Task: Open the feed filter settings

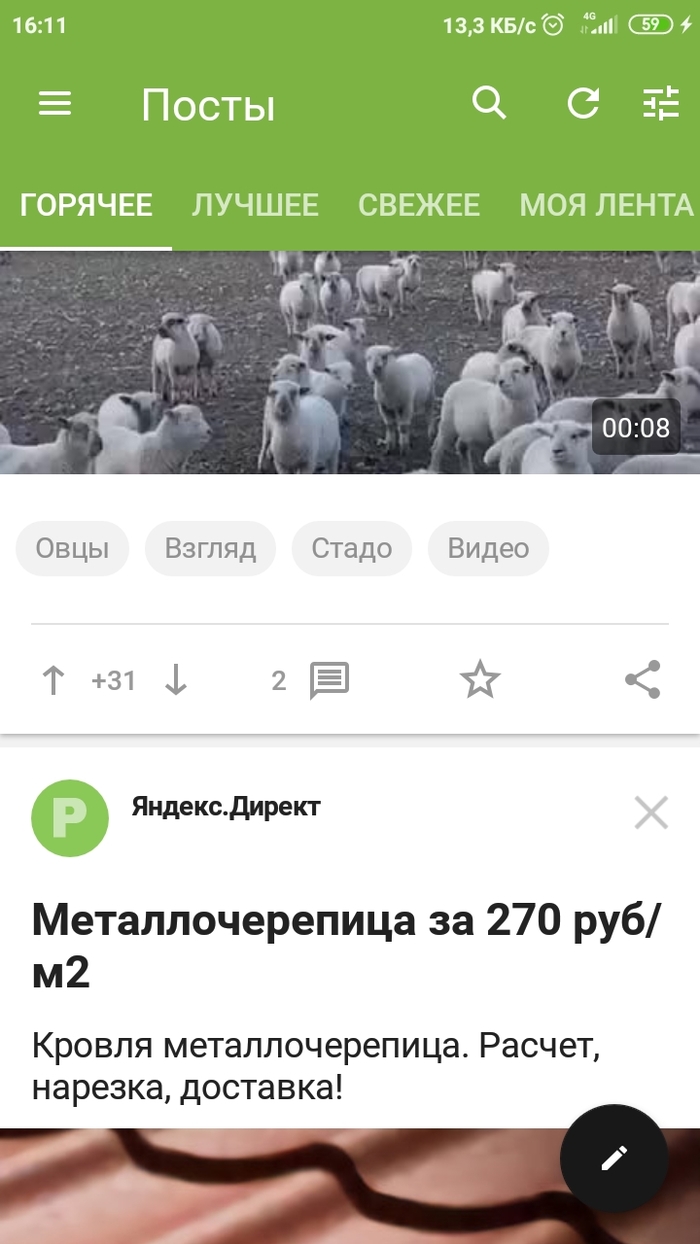Action: pyautogui.click(x=660, y=104)
